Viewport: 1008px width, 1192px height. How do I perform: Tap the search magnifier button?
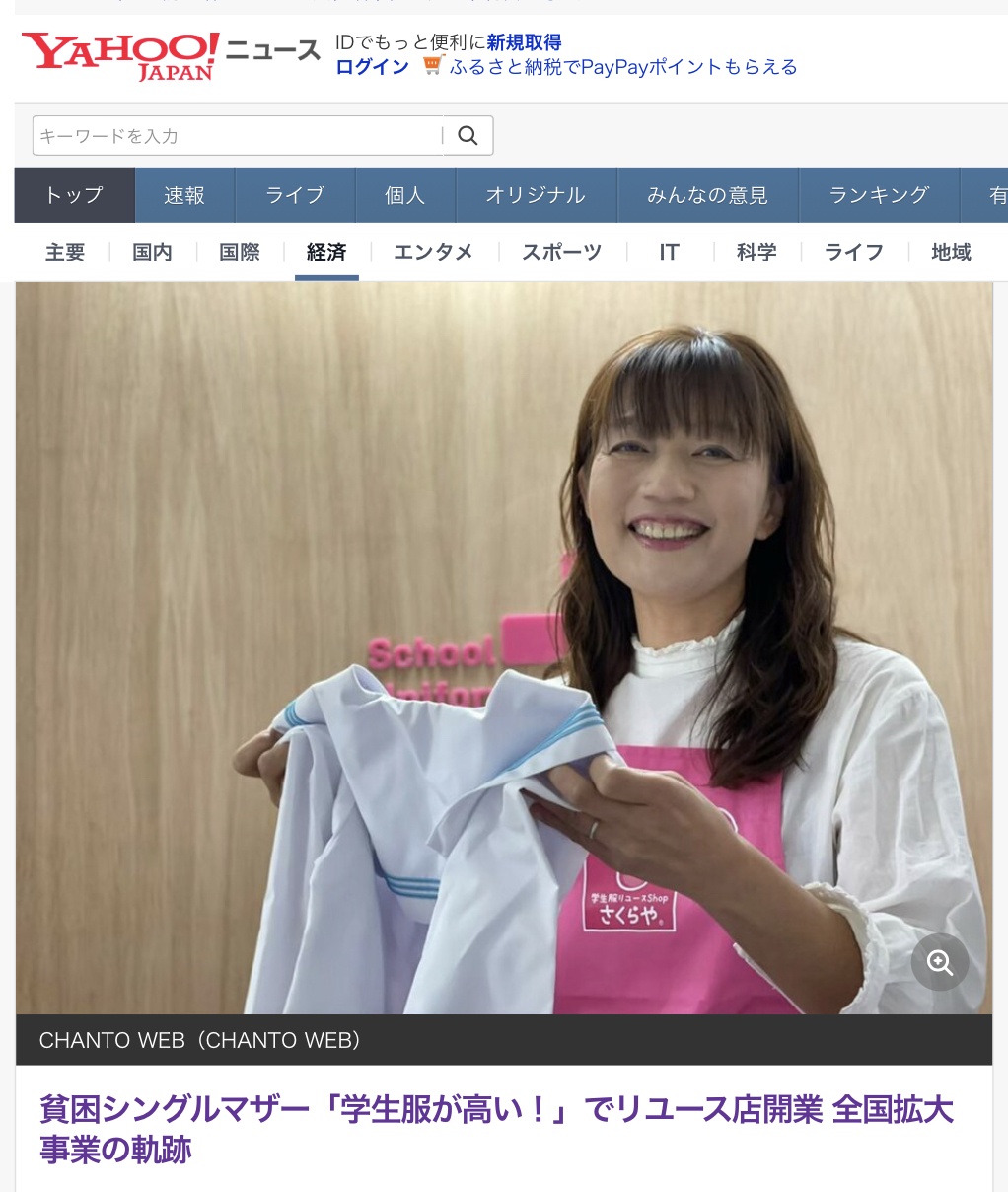coord(468,136)
